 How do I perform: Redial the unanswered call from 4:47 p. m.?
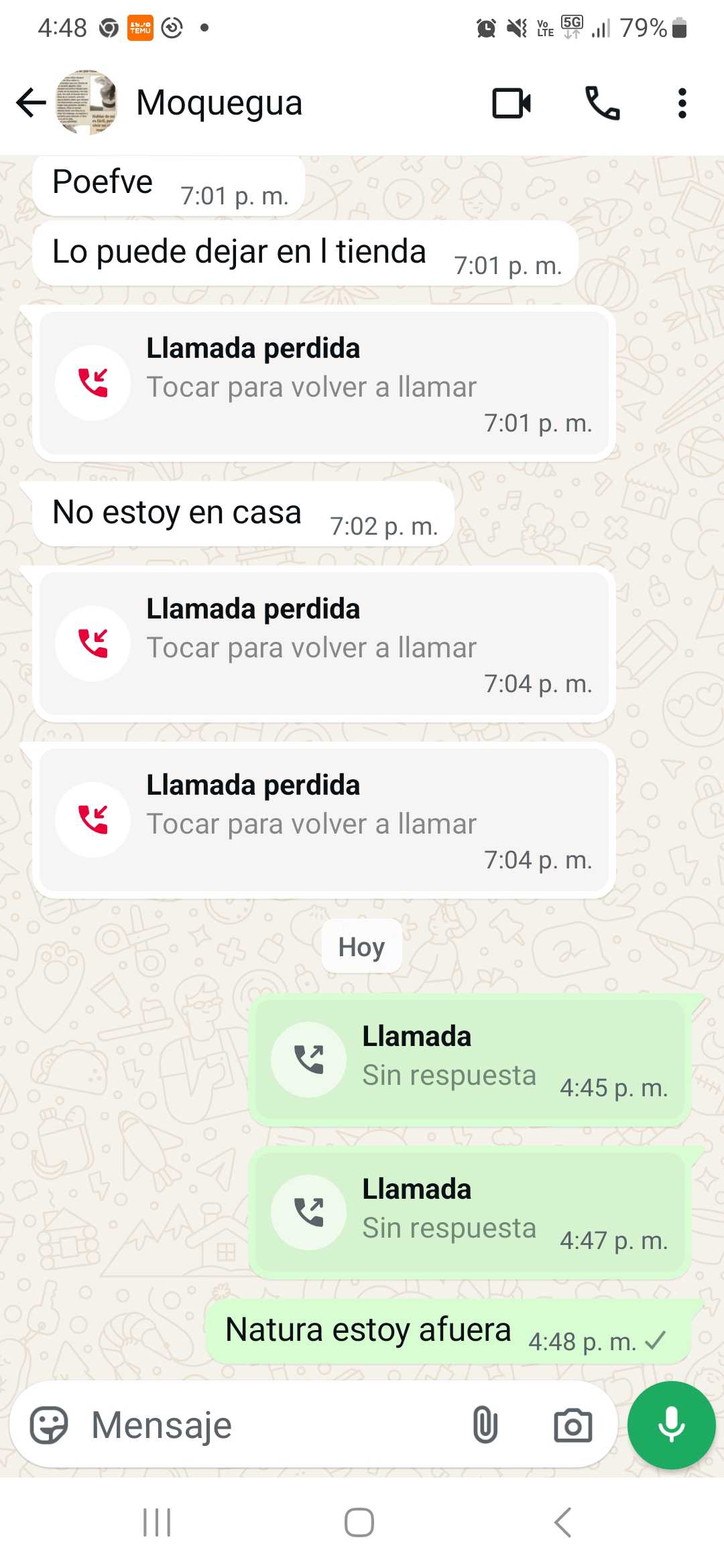[469, 1212]
